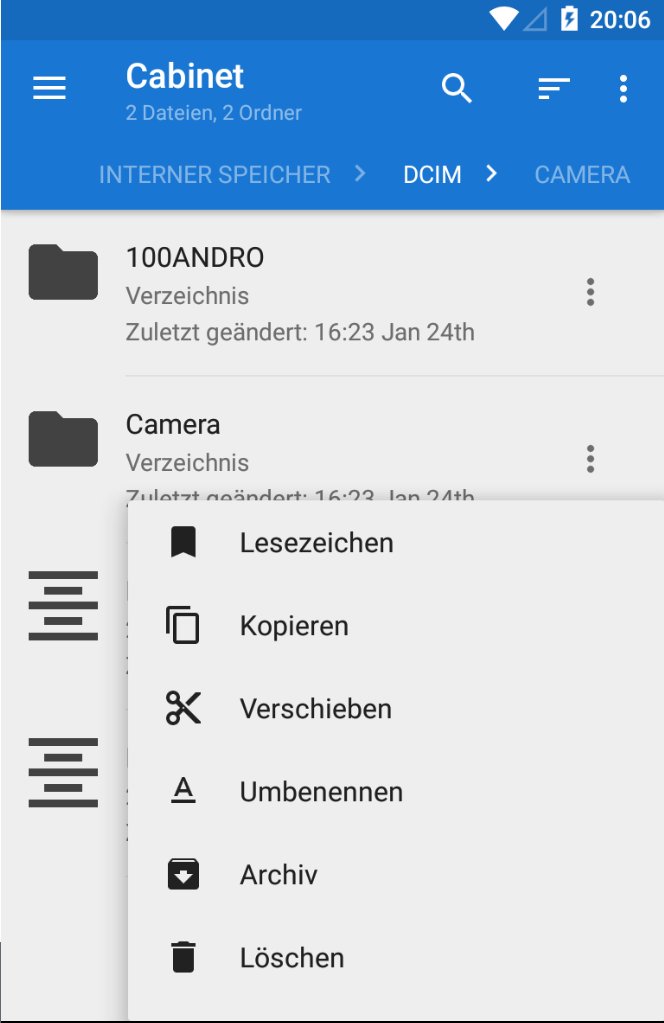Select Kopieren from the menu
Image resolution: width=664 pixels, height=1023 pixels.
(x=294, y=626)
